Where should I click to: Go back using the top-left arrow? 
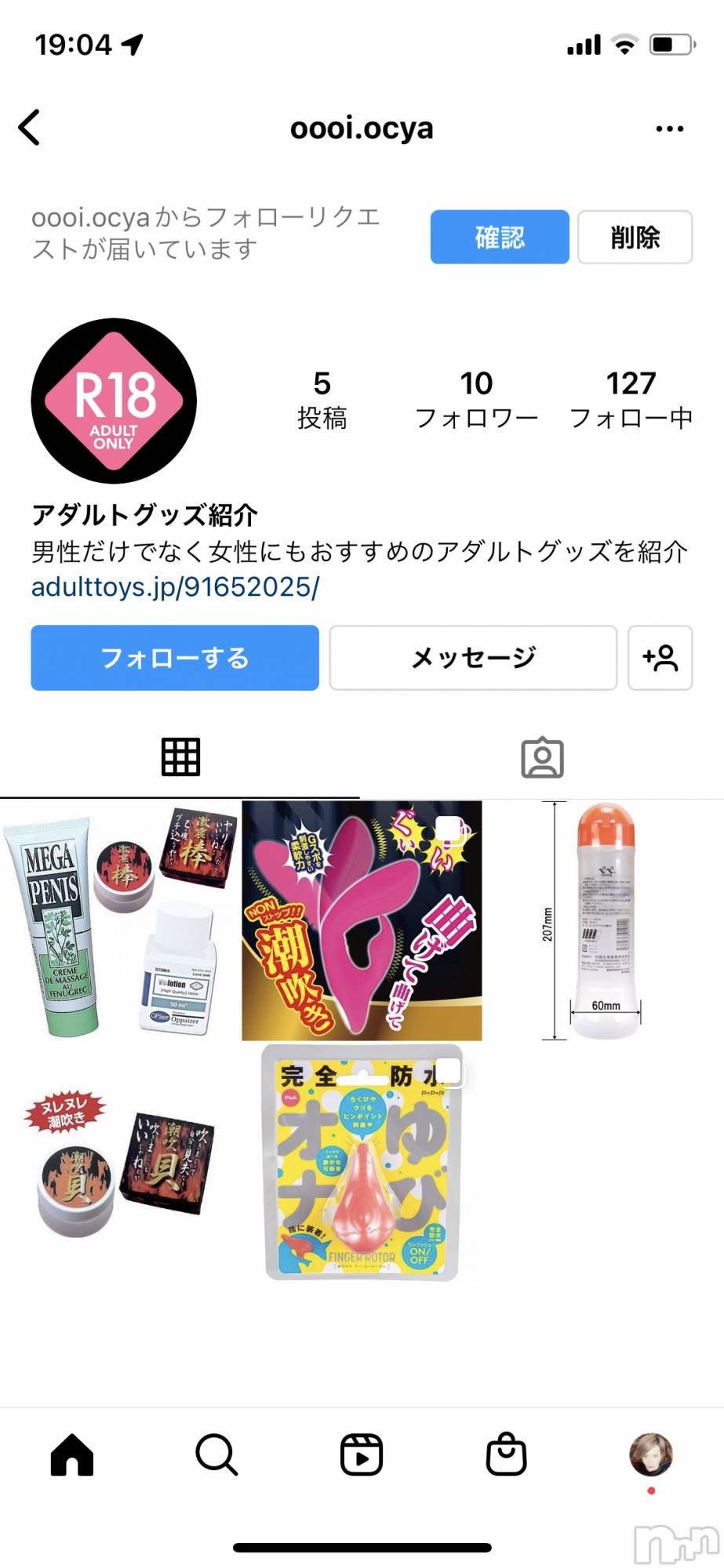coord(30,128)
